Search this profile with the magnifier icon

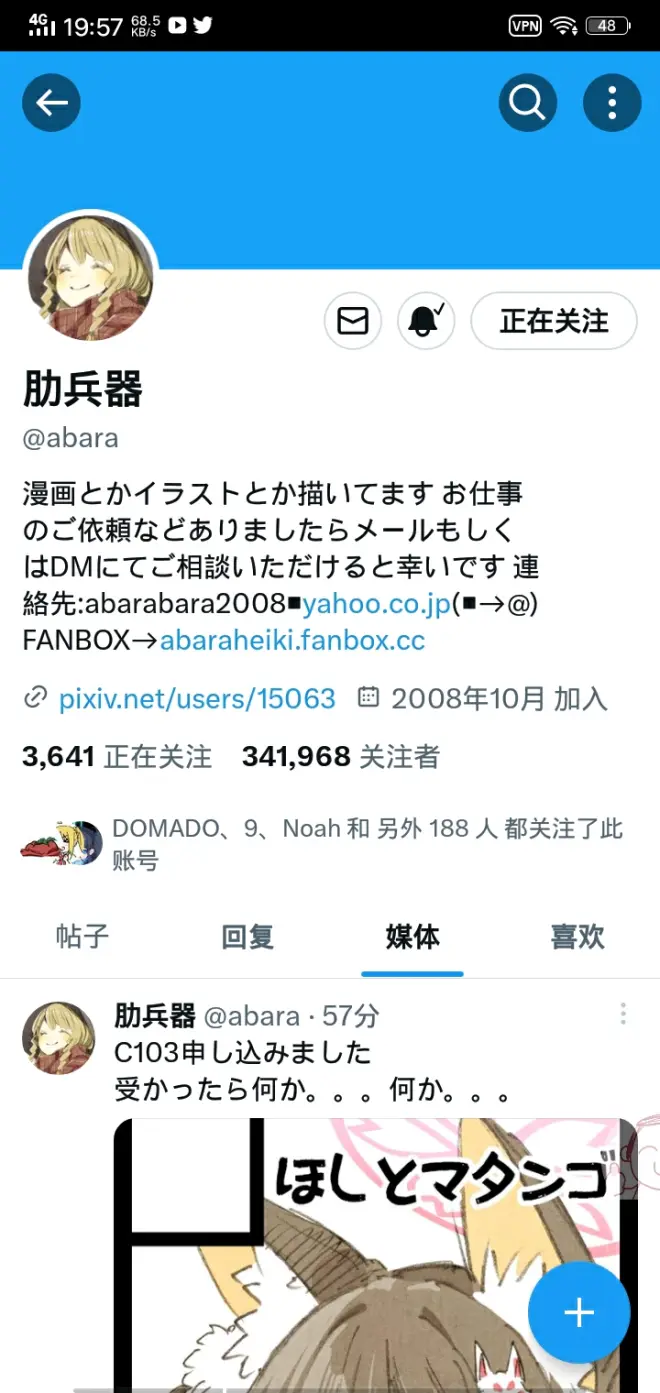click(x=527, y=102)
